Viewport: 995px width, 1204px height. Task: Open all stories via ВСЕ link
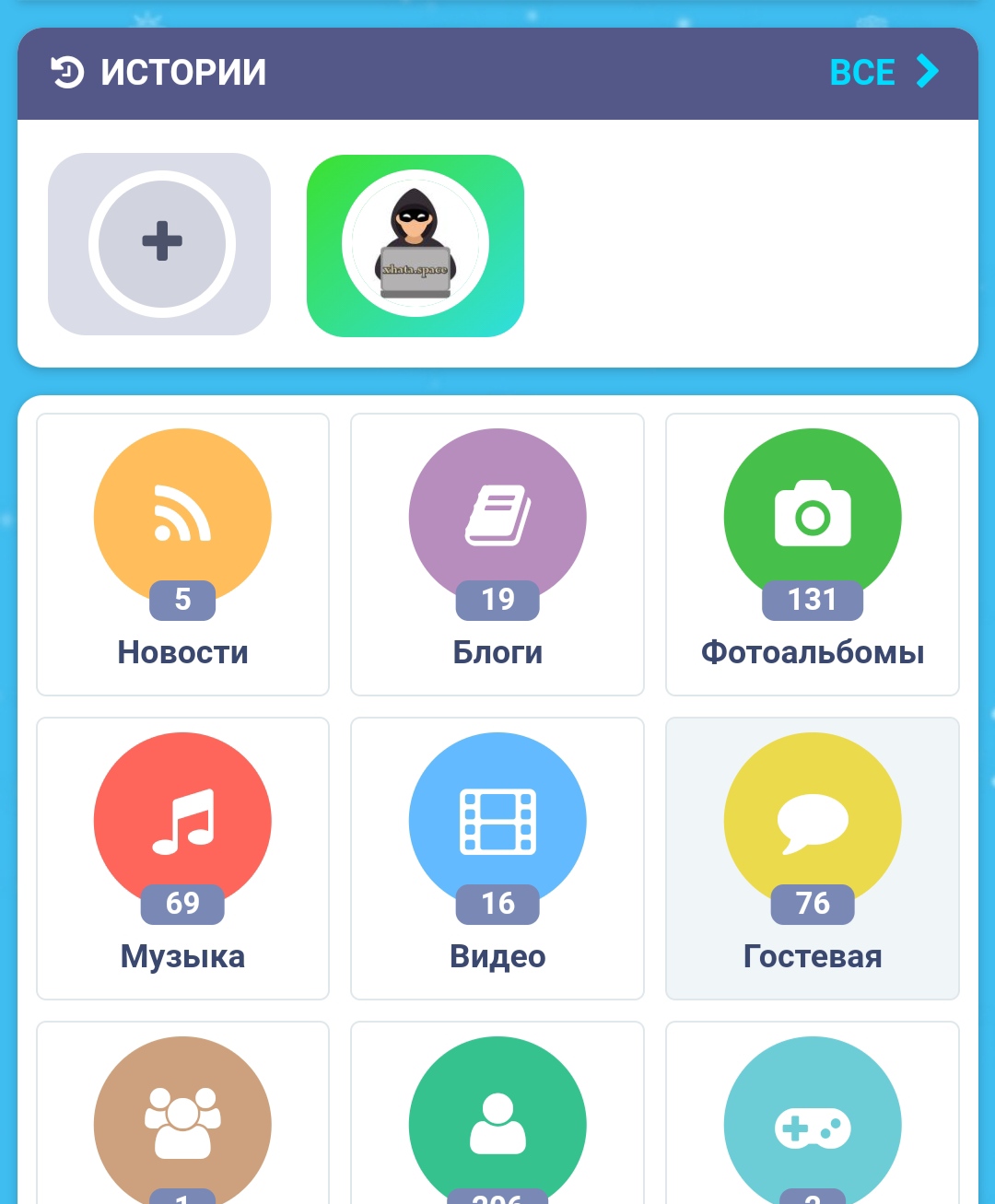point(883,72)
